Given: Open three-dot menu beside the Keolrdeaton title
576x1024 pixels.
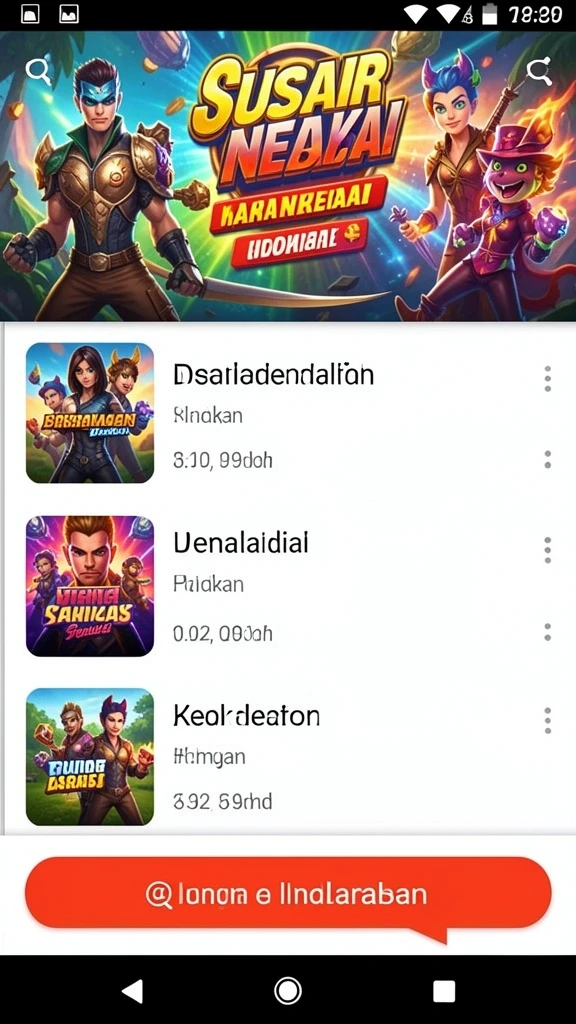Looking at the screenshot, I should click(547, 720).
